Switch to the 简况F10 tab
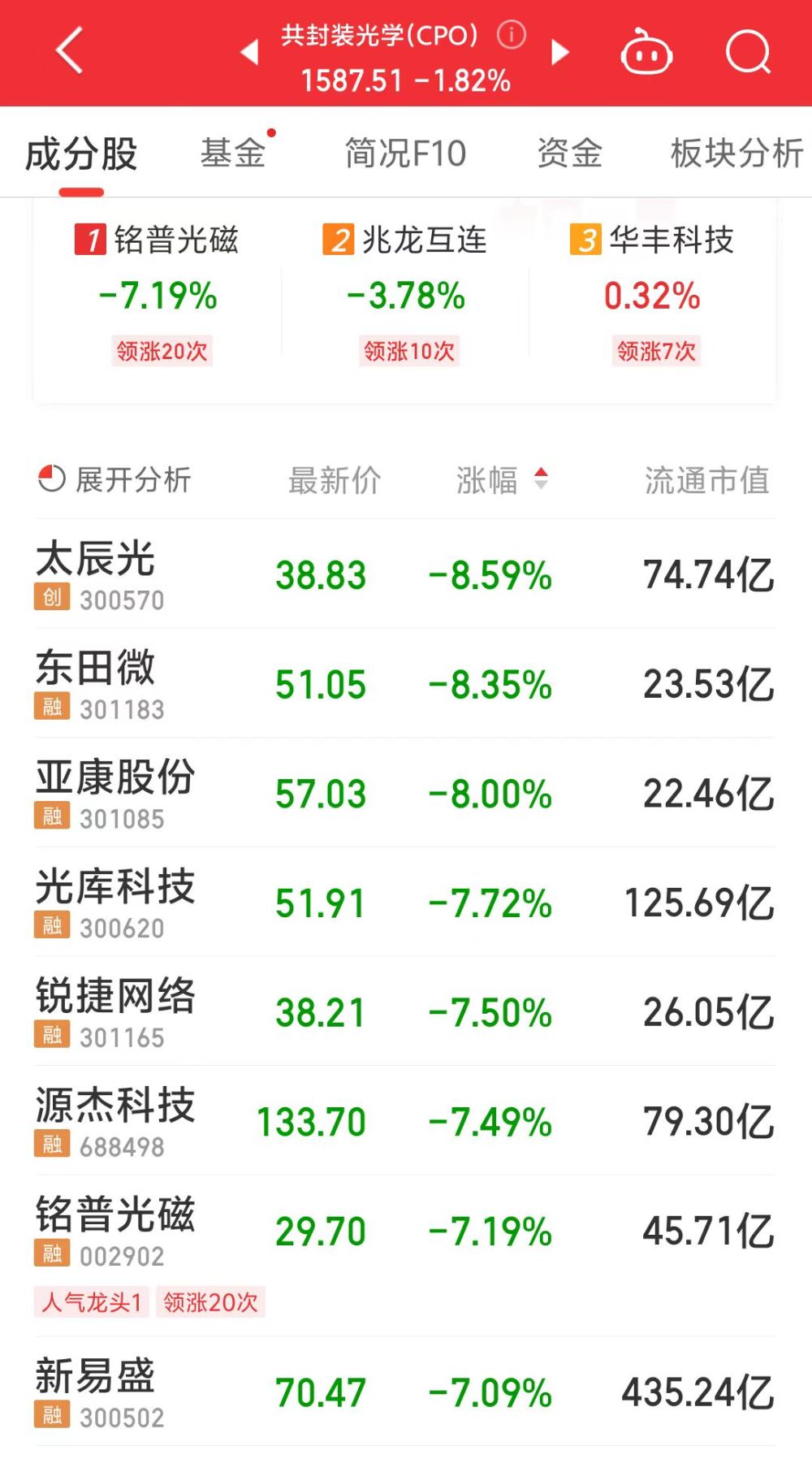This screenshot has height=1459, width=812. coord(406,153)
